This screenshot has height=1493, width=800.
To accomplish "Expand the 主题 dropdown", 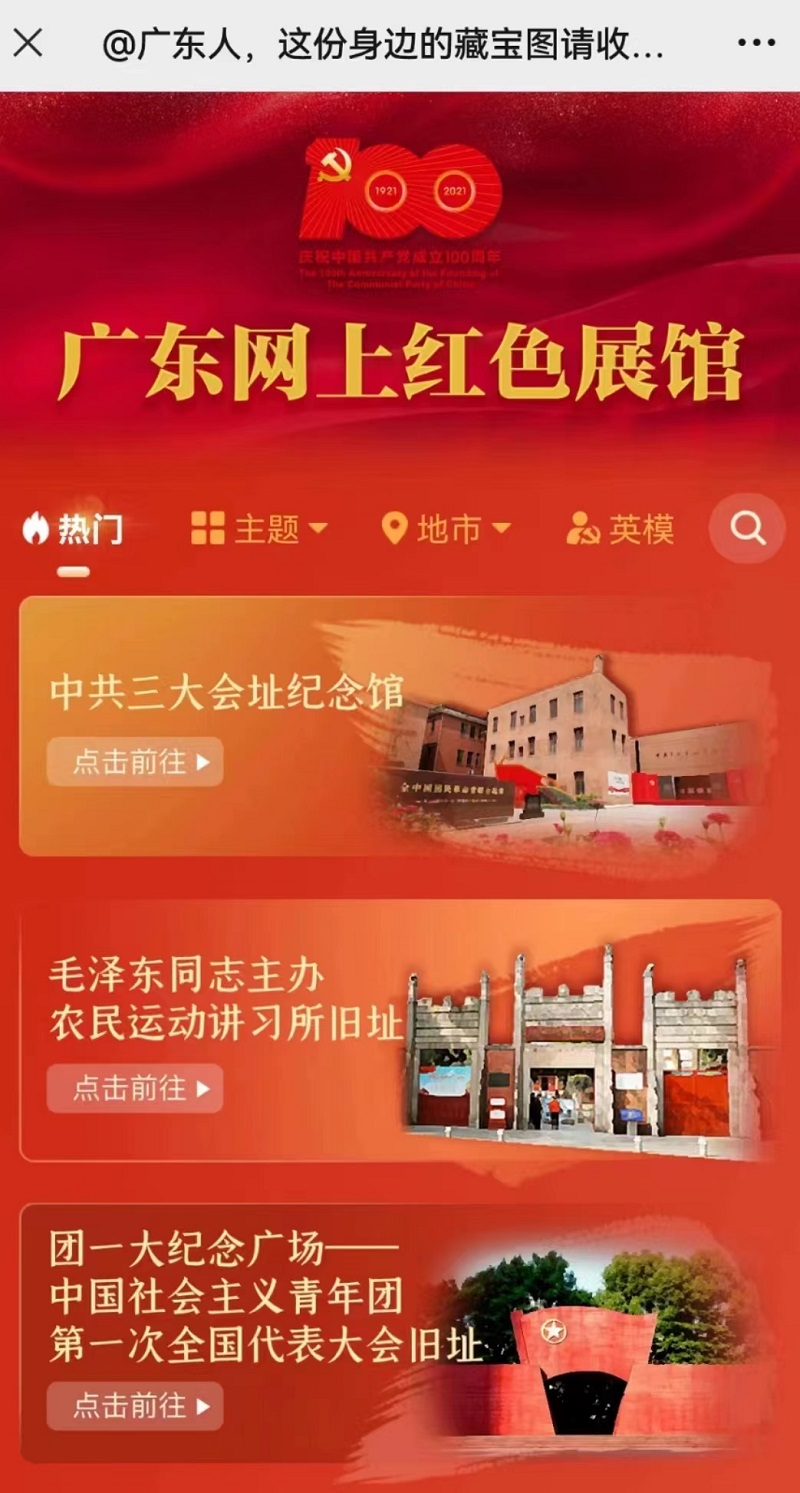I will tap(259, 529).
